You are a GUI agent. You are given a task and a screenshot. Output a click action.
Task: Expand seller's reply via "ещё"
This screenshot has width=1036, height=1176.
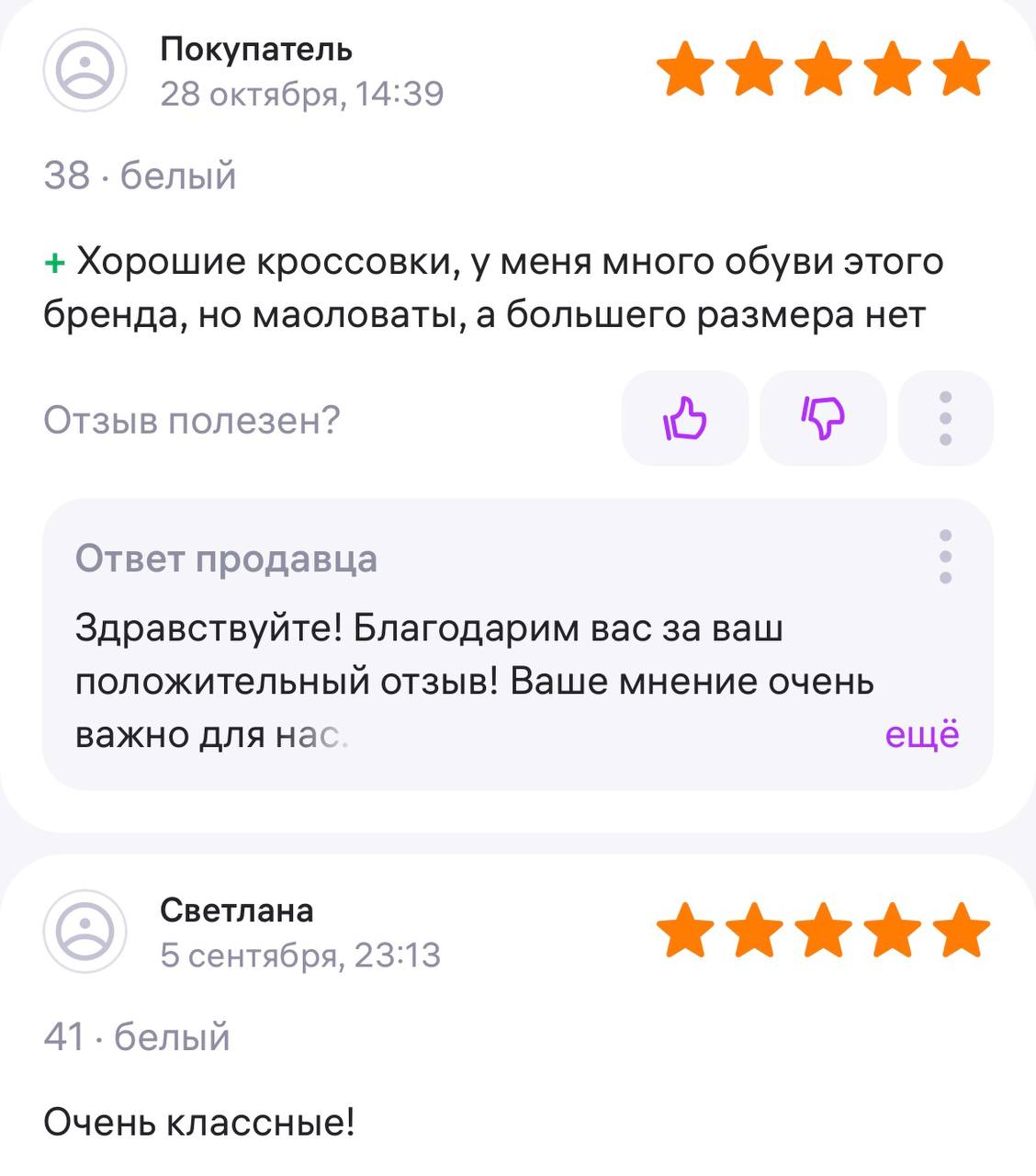pyautogui.click(x=921, y=735)
